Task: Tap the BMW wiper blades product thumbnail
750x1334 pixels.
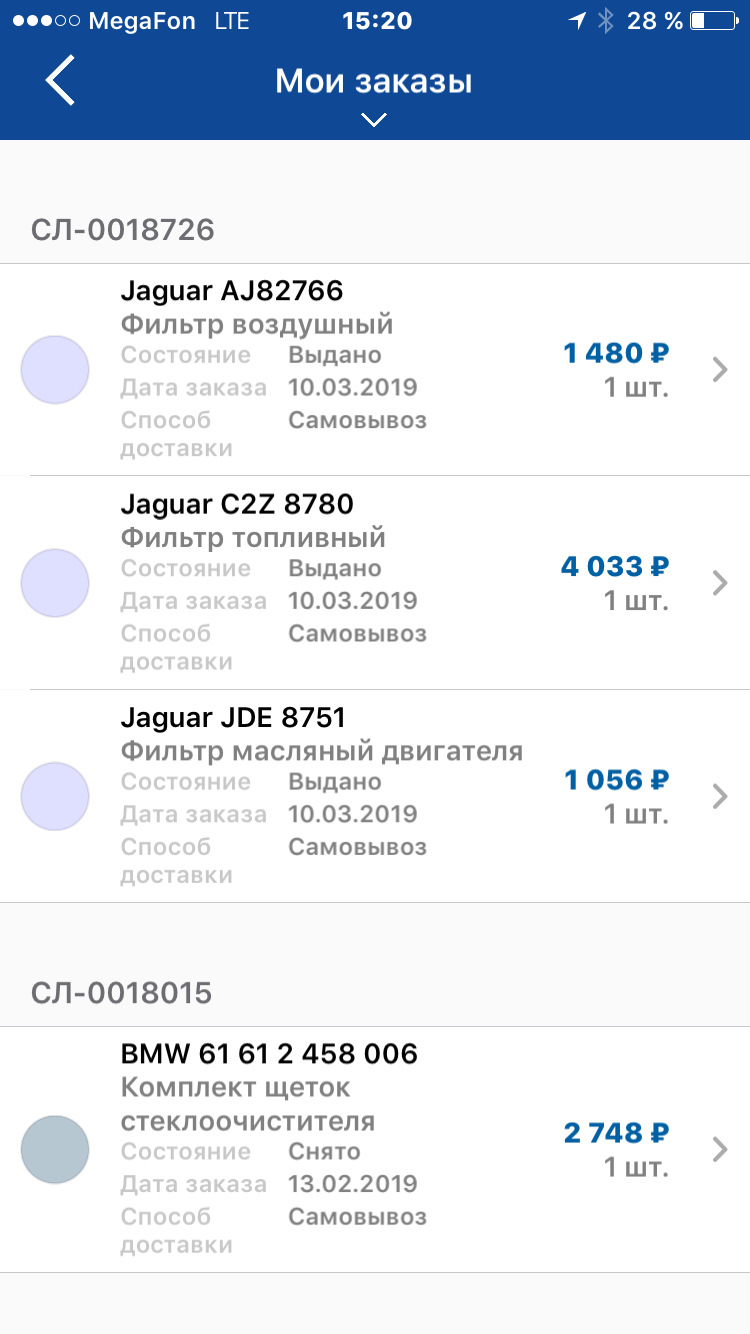Action: click(x=55, y=1149)
